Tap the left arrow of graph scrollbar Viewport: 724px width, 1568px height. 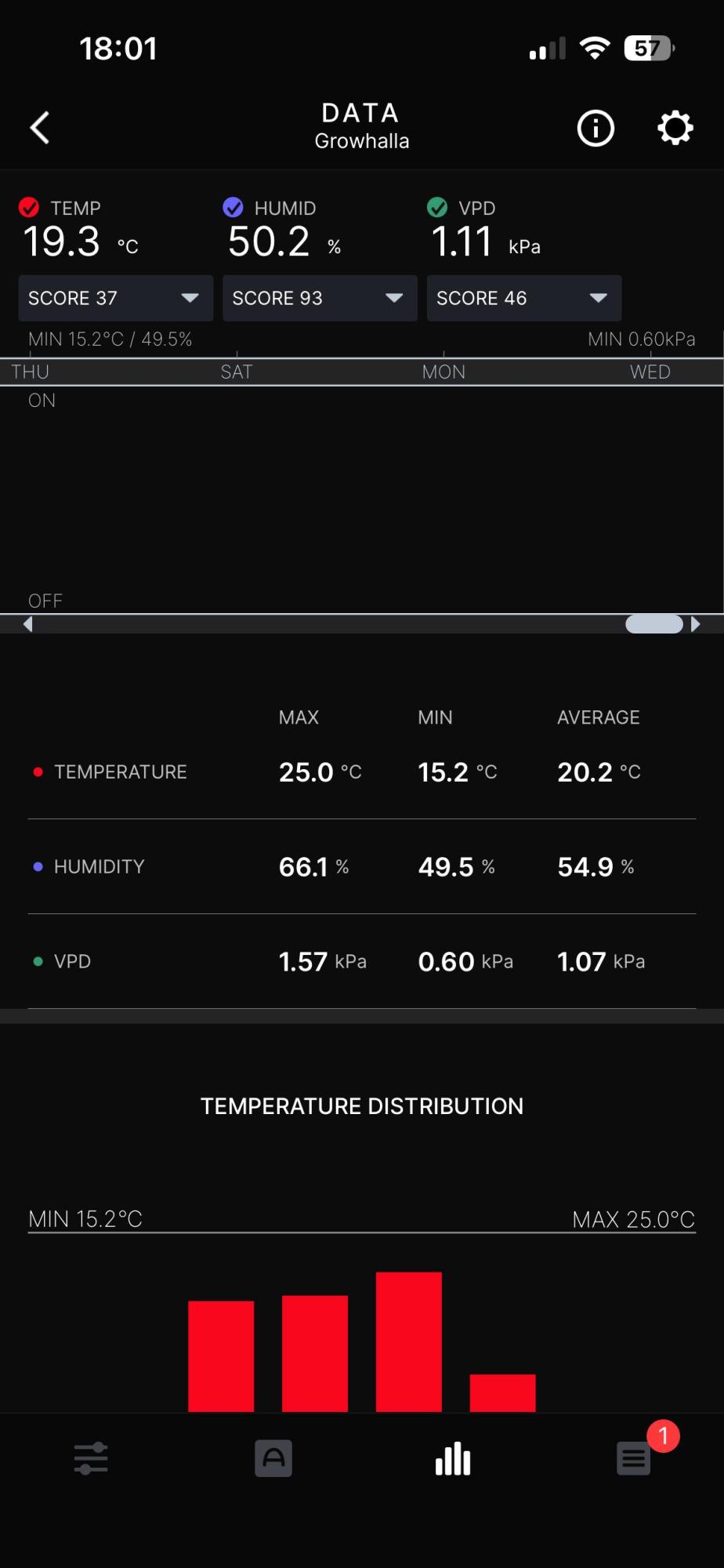pos(28,624)
